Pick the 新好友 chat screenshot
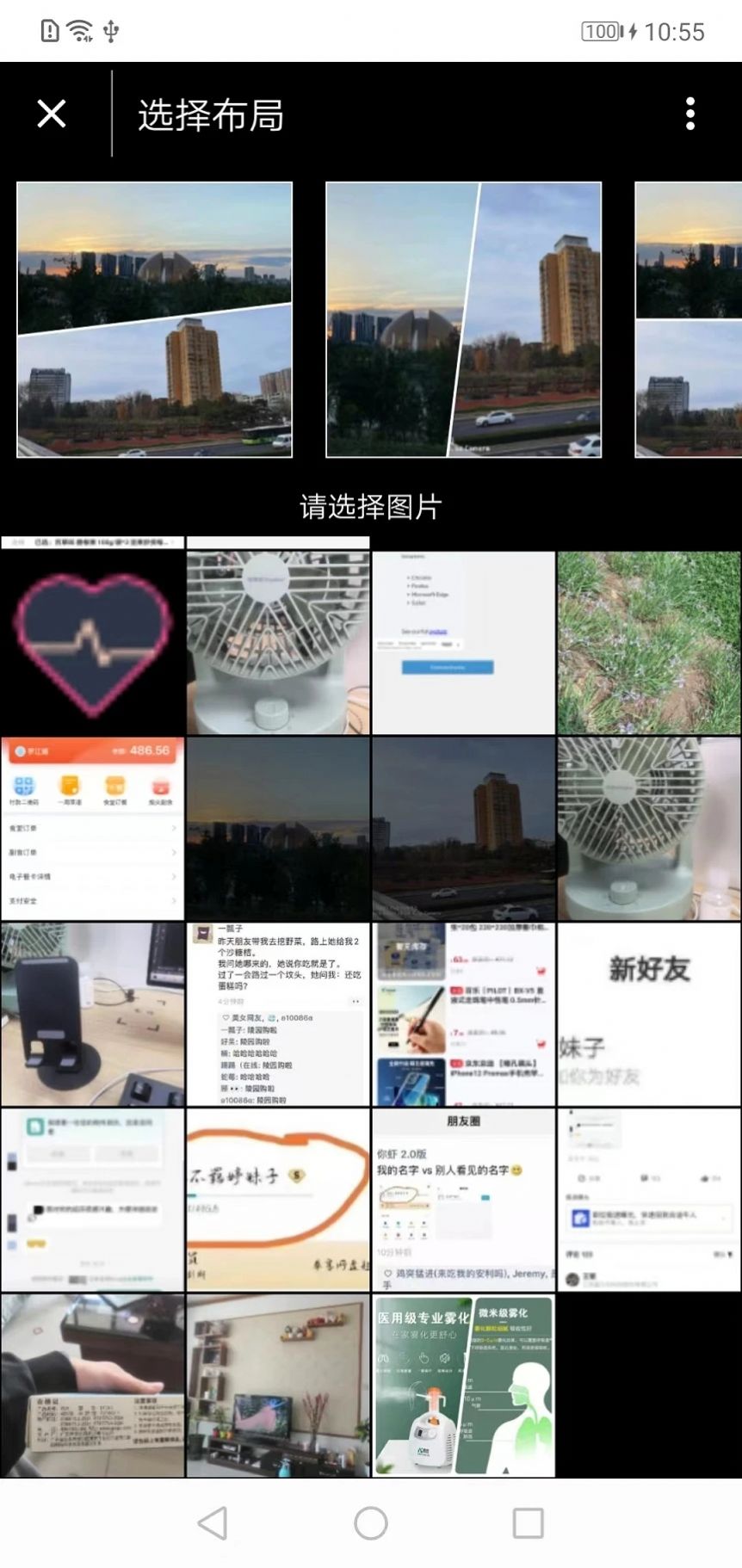 coord(648,1014)
